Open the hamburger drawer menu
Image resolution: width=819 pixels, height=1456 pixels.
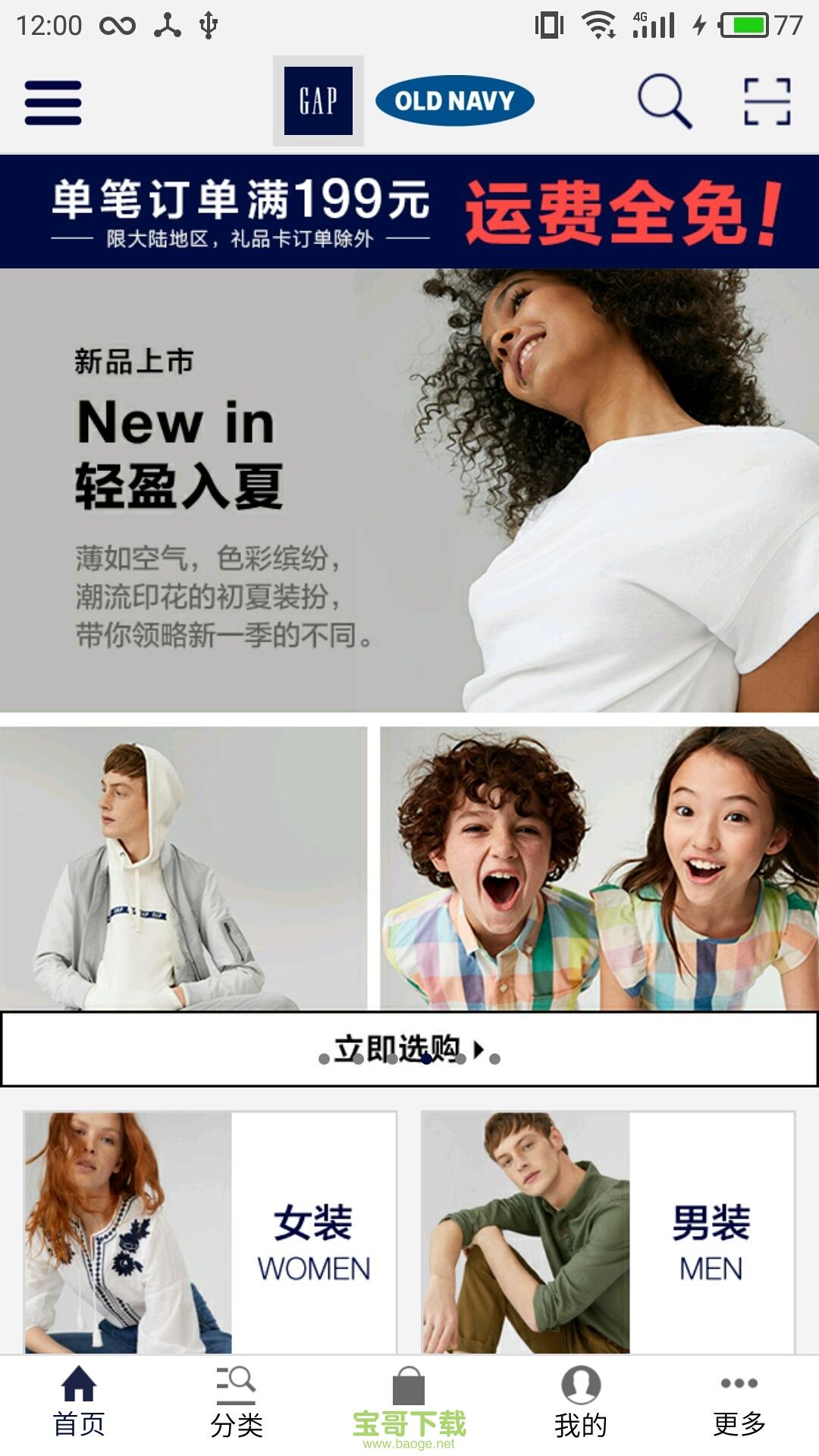pos(53,102)
